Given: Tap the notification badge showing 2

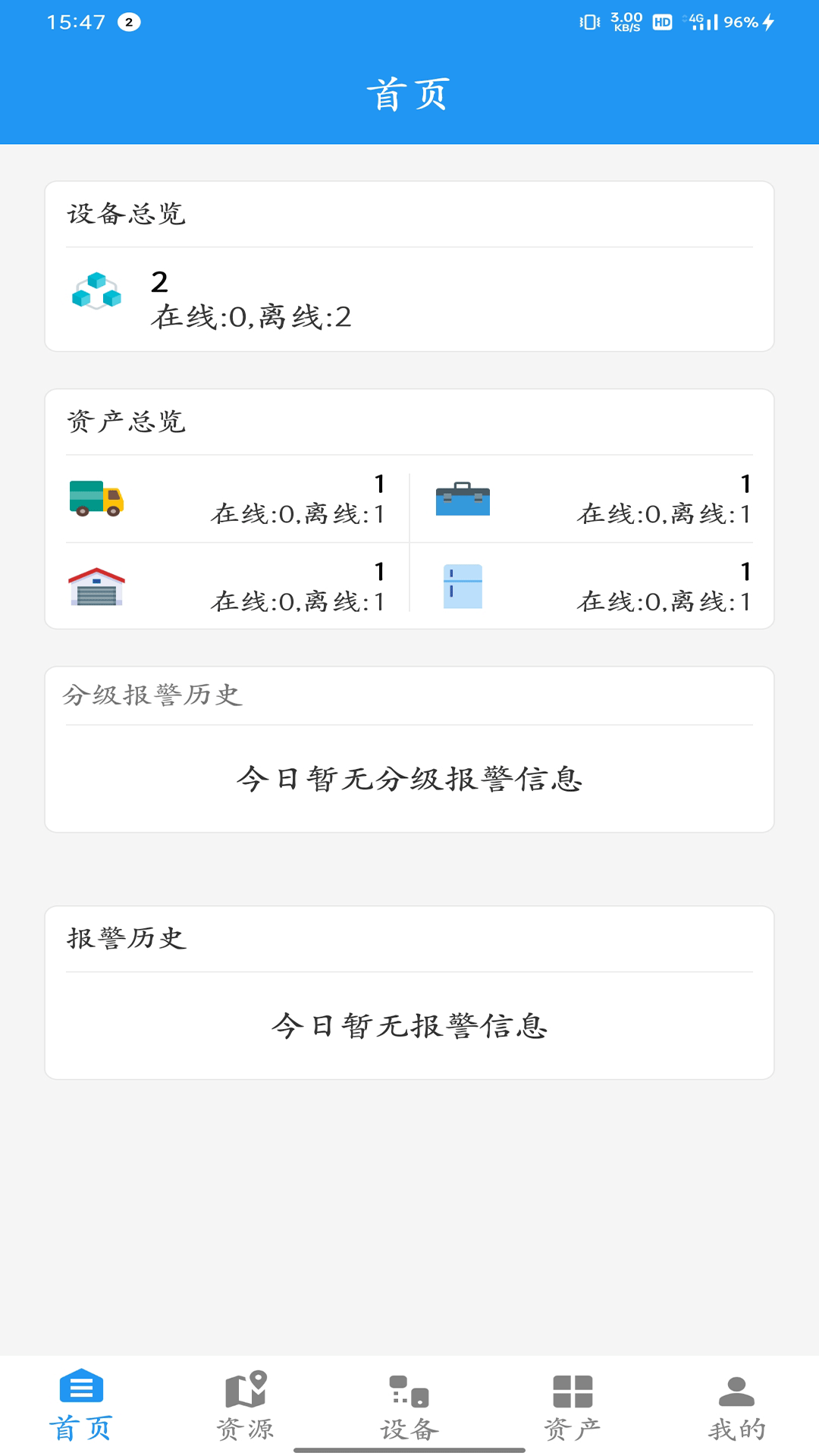Looking at the screenshot, I should [126, 23].
